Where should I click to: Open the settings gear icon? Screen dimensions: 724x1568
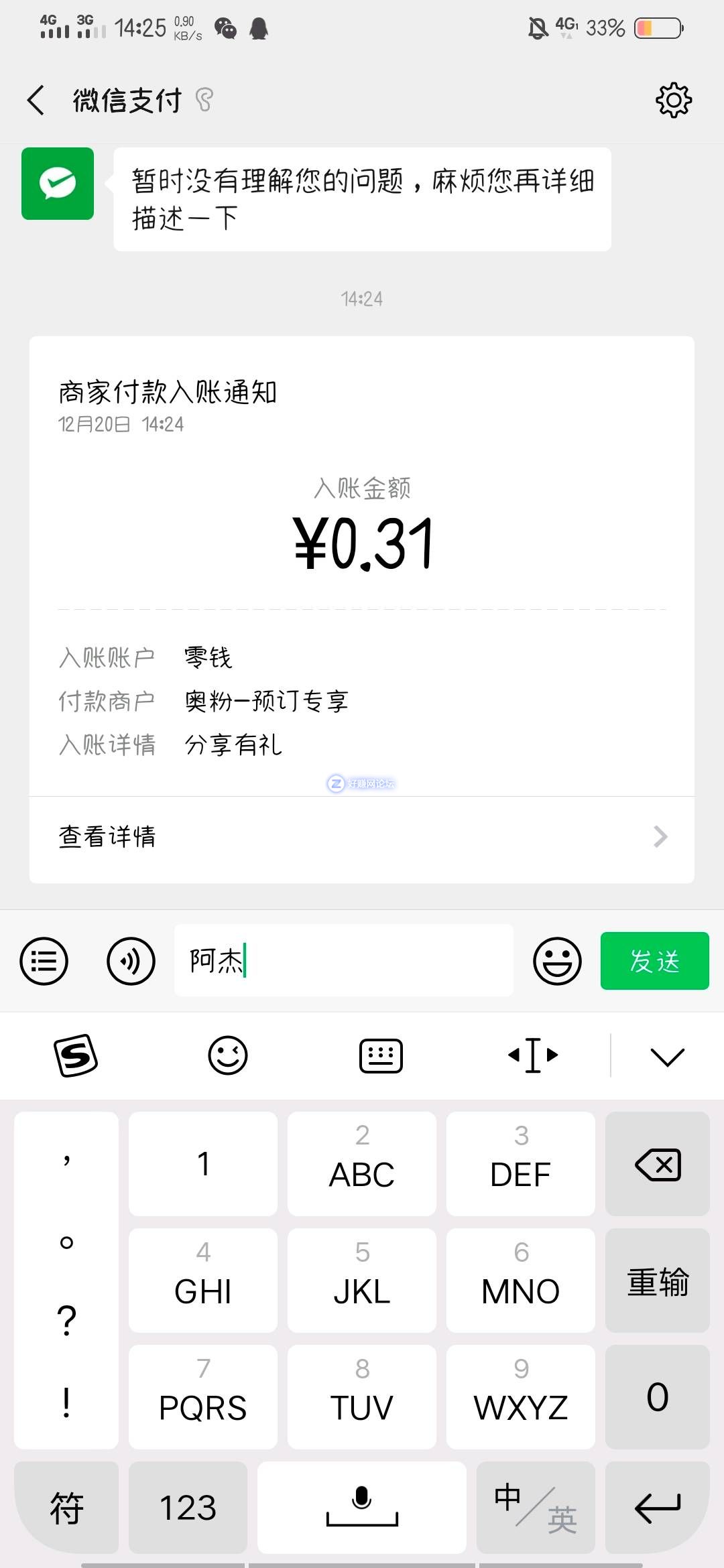(x=673, y=101)
